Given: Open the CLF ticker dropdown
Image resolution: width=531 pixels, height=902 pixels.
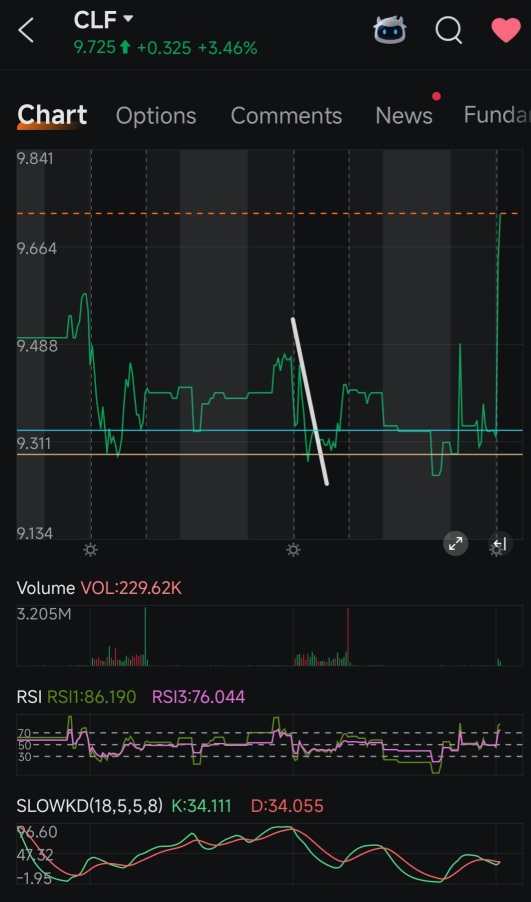Looking at the screenshot, I should tap(104, 20).
